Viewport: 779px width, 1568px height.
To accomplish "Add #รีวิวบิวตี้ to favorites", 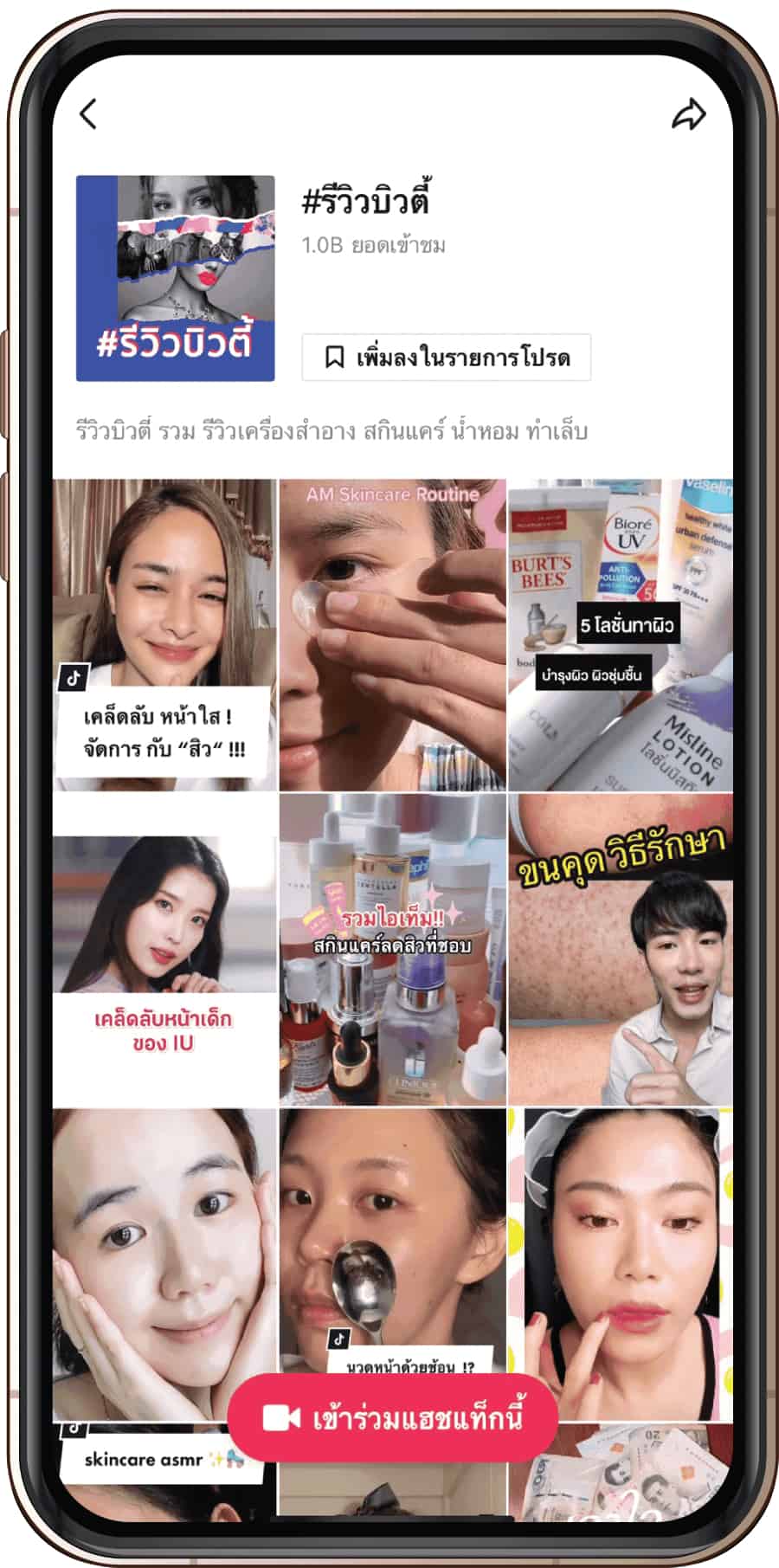I will point(446,357).
